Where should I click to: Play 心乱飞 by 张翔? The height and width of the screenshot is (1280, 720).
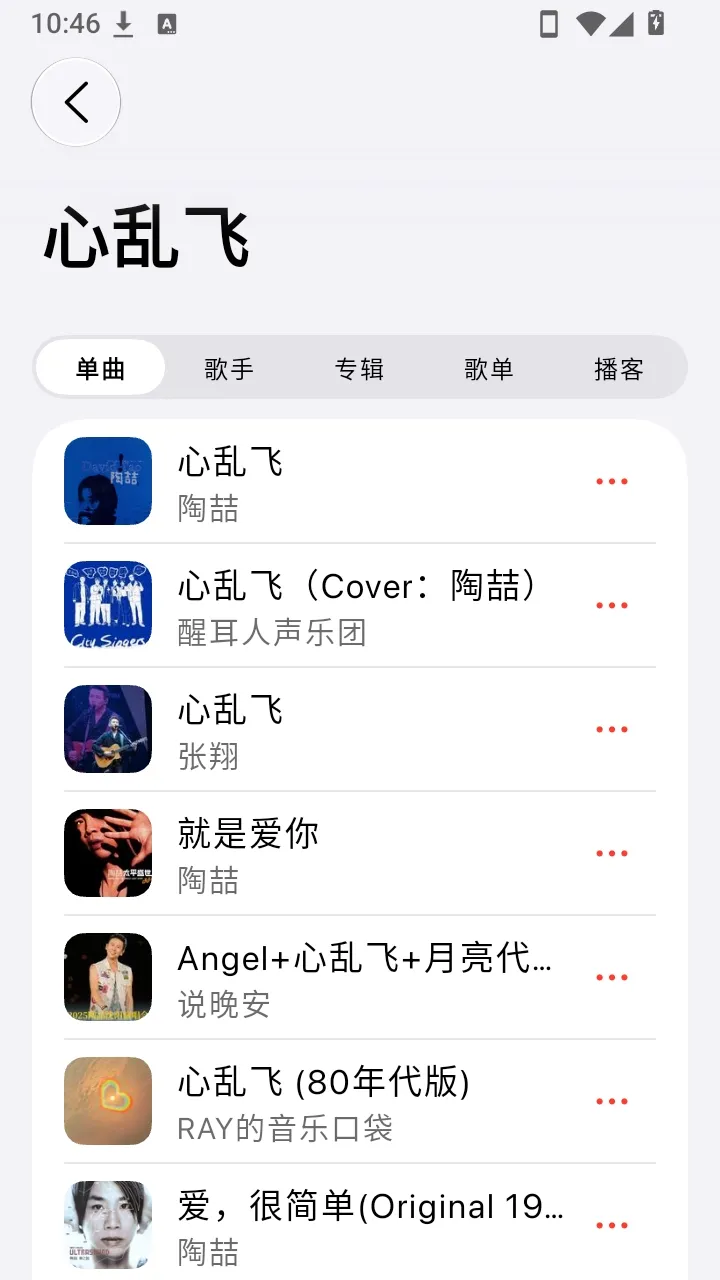(x=360, y=729)
